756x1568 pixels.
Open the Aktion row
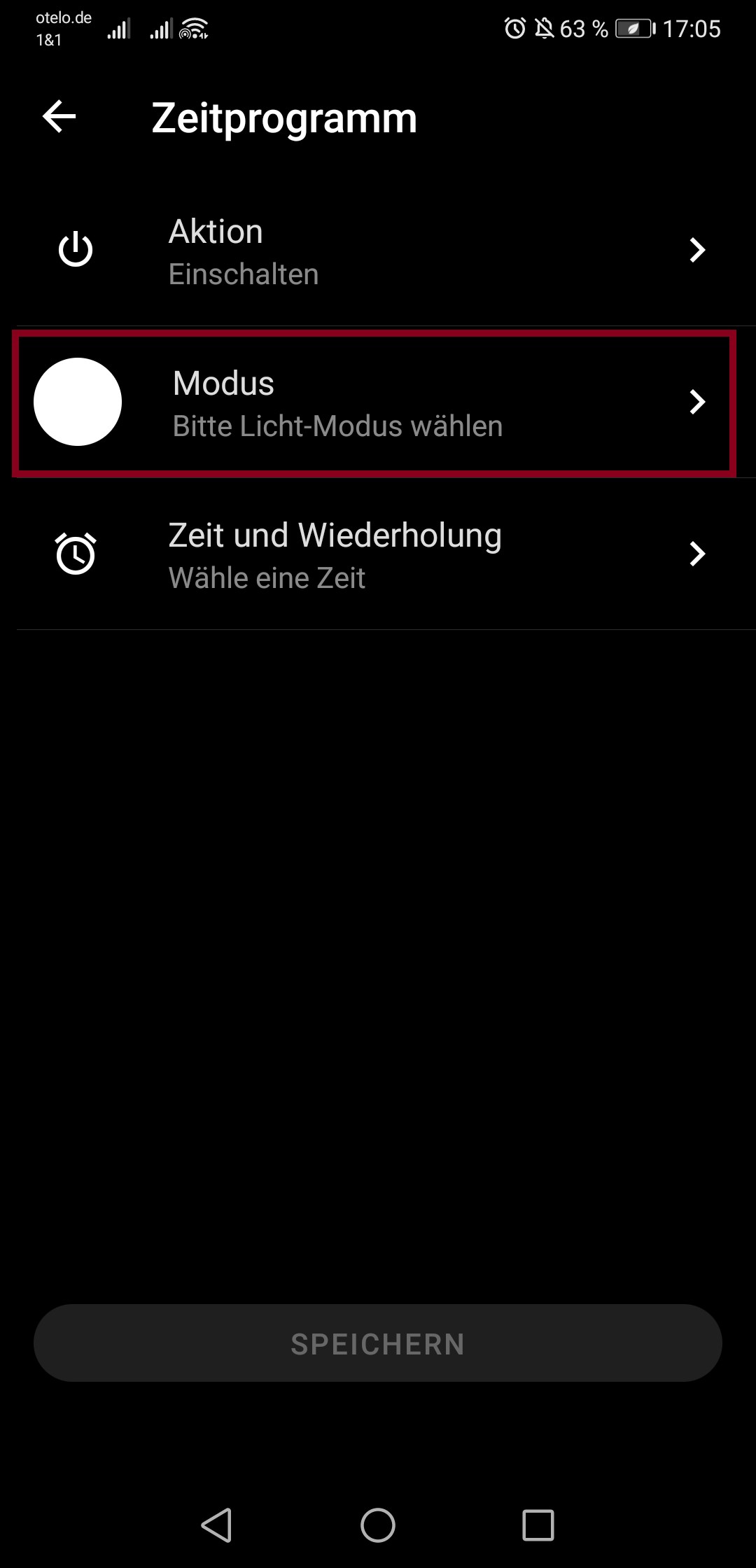pos(378,251)
